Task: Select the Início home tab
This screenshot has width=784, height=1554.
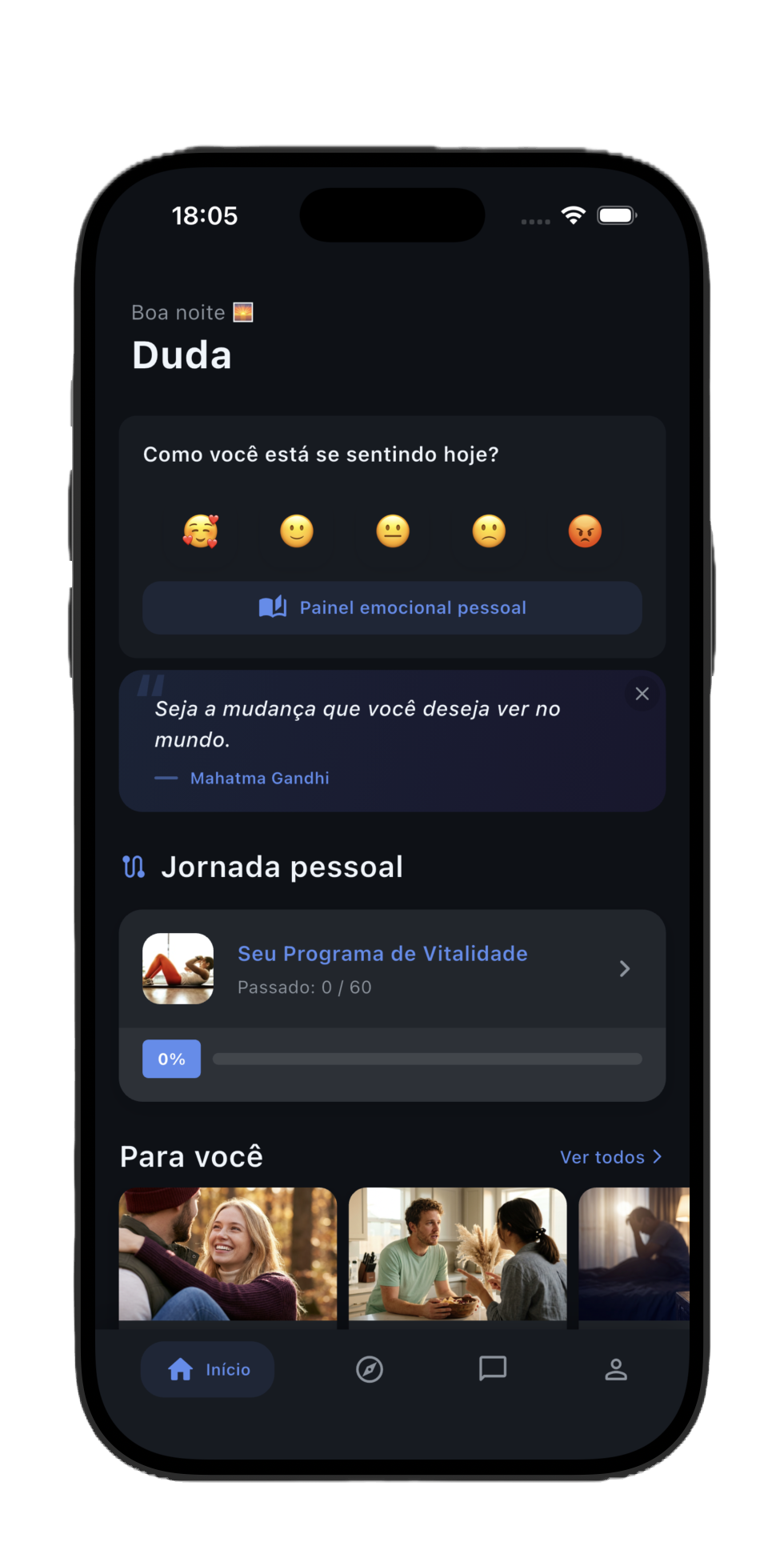Action: [x=206, y=1368]
